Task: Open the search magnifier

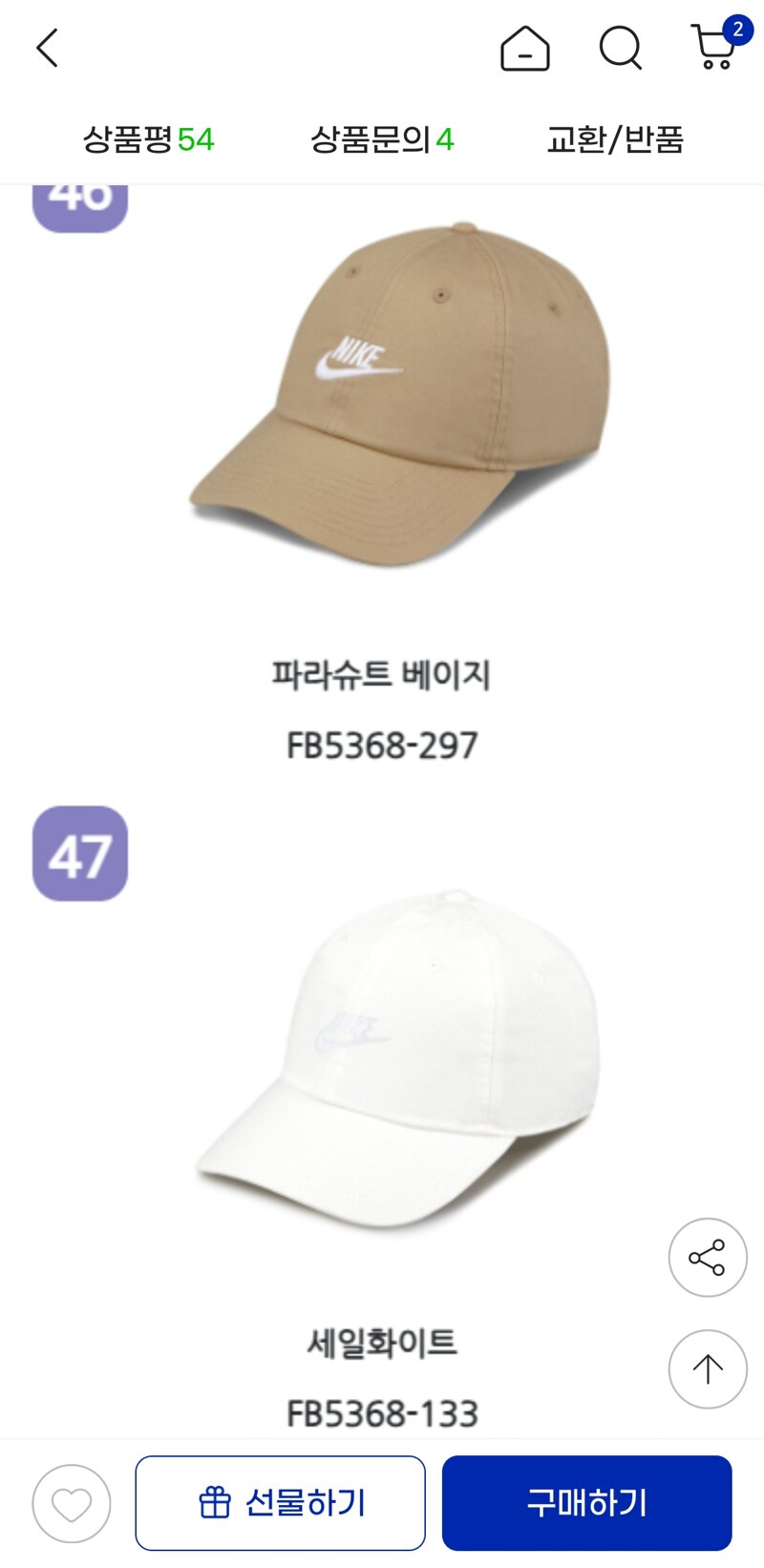Action: pos(620,48)
